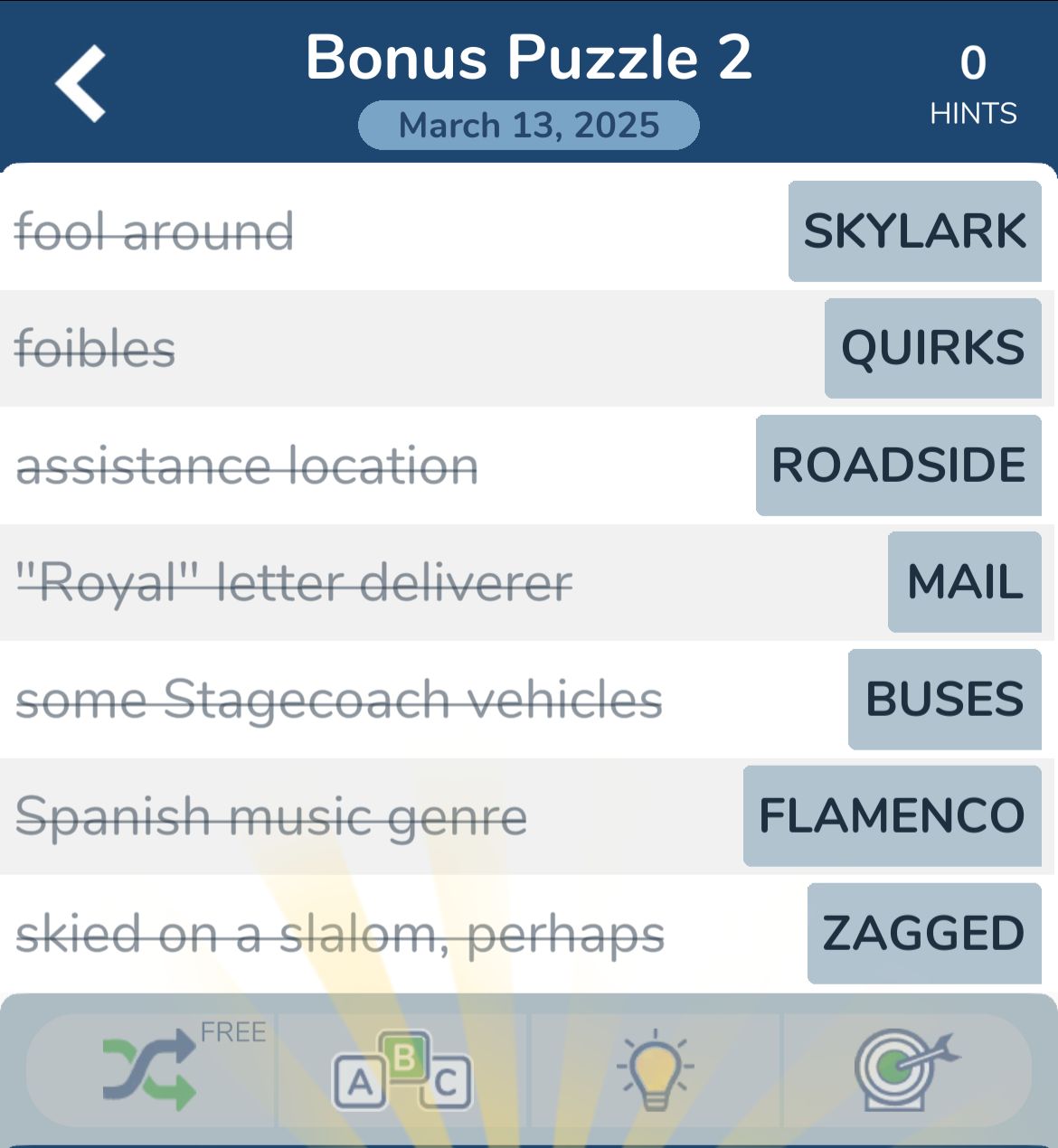Select the FLAMENCO answer tile
This screenshot has height=1148, width=1058.
point(892,816)
